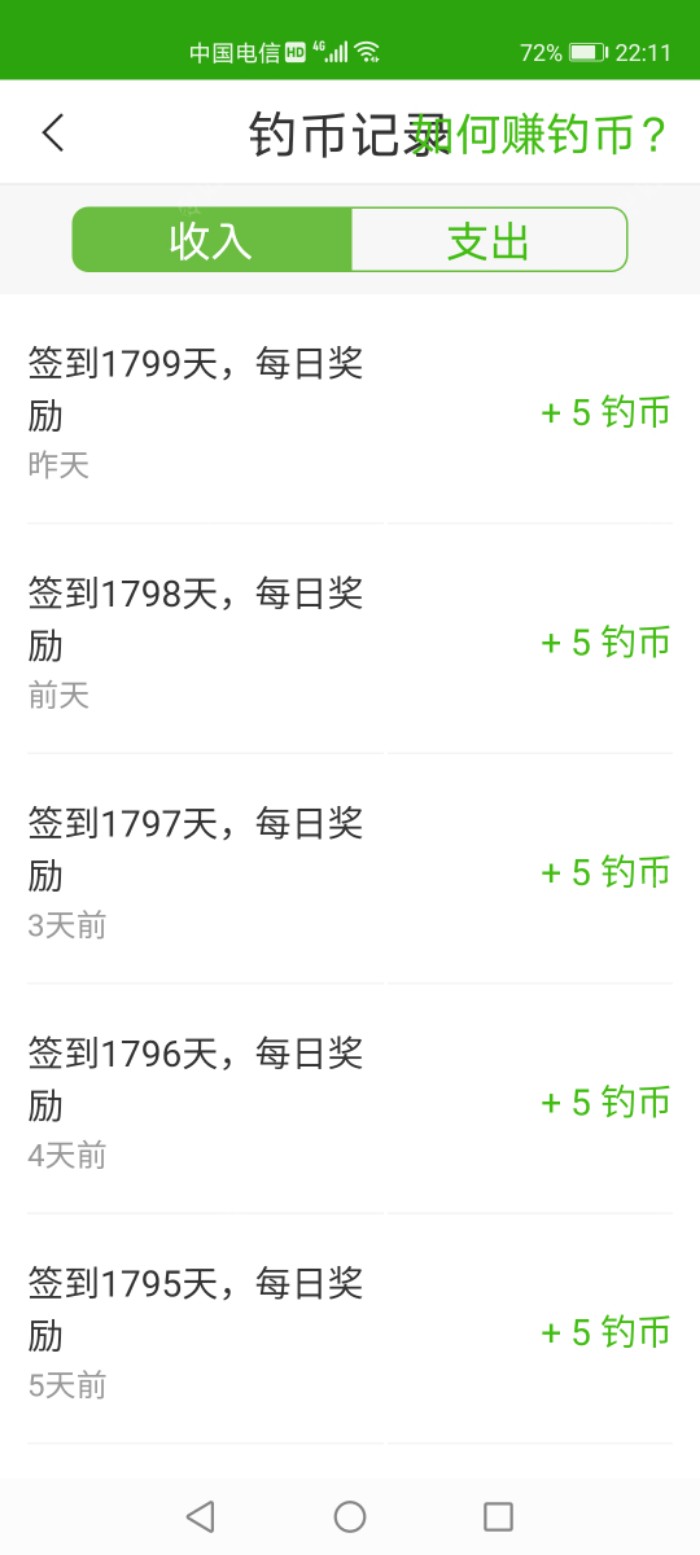
Task: Go back from 钓币记录 page
Action: click(53, 133)
